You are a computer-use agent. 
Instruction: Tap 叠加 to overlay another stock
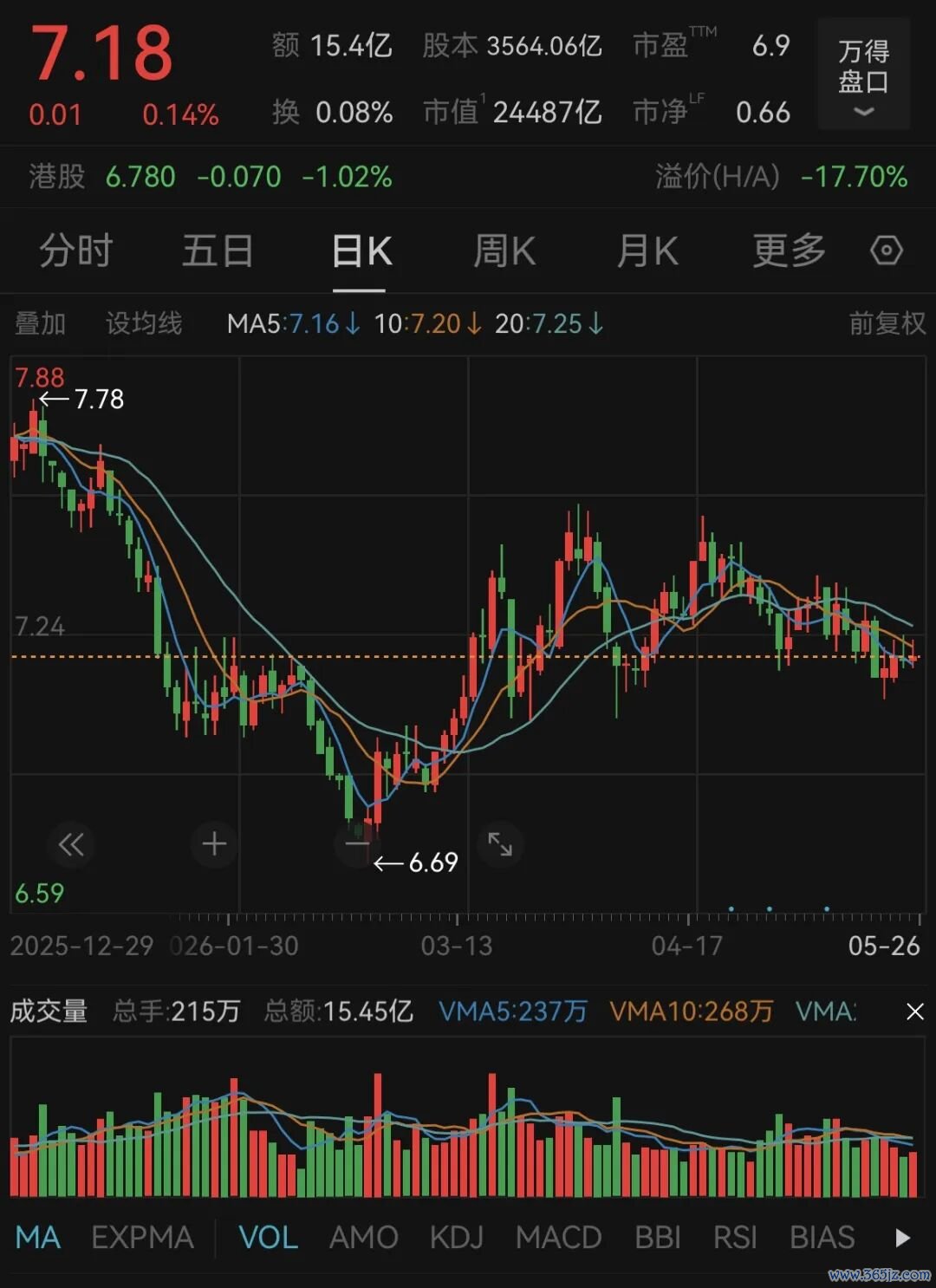click(40, 323)
